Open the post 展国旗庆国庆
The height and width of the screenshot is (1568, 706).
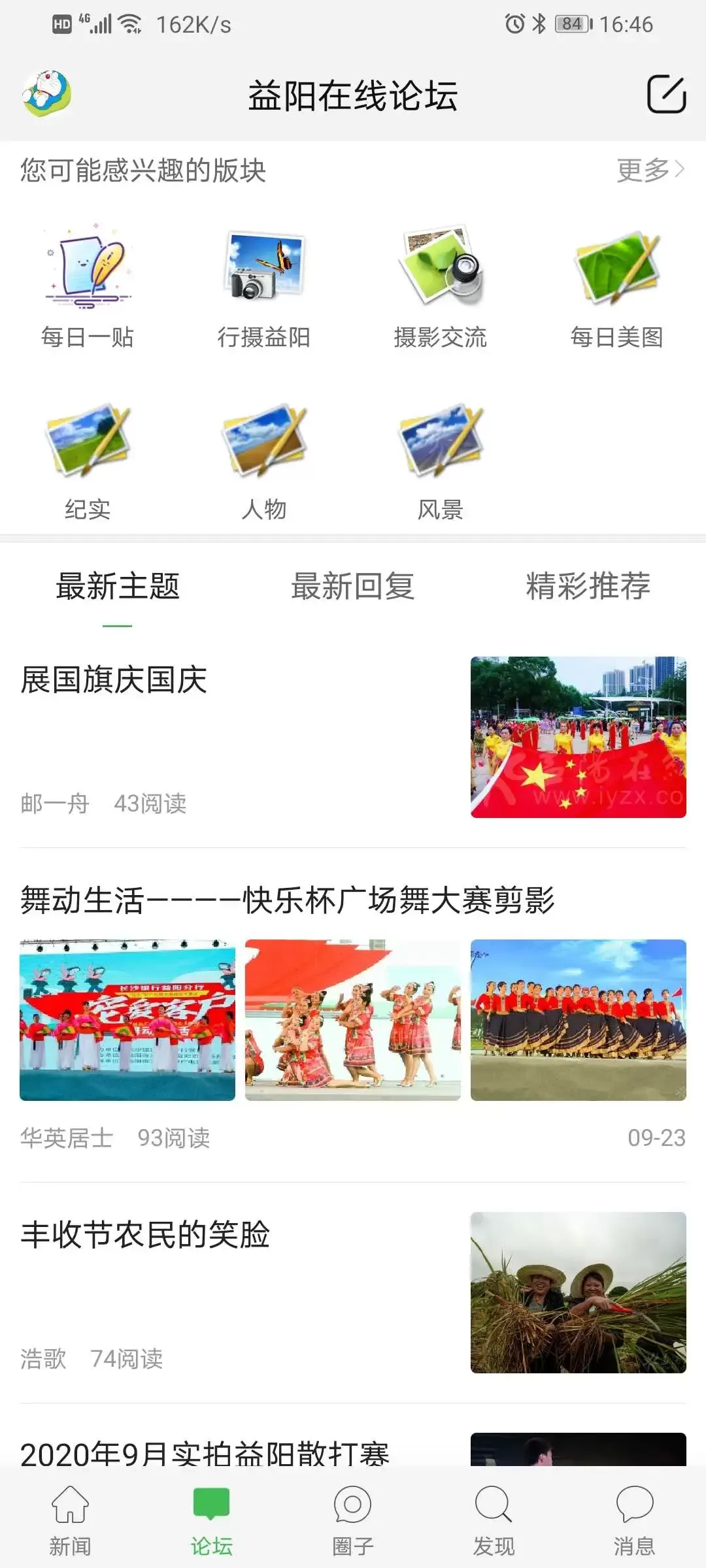(353, 738)
